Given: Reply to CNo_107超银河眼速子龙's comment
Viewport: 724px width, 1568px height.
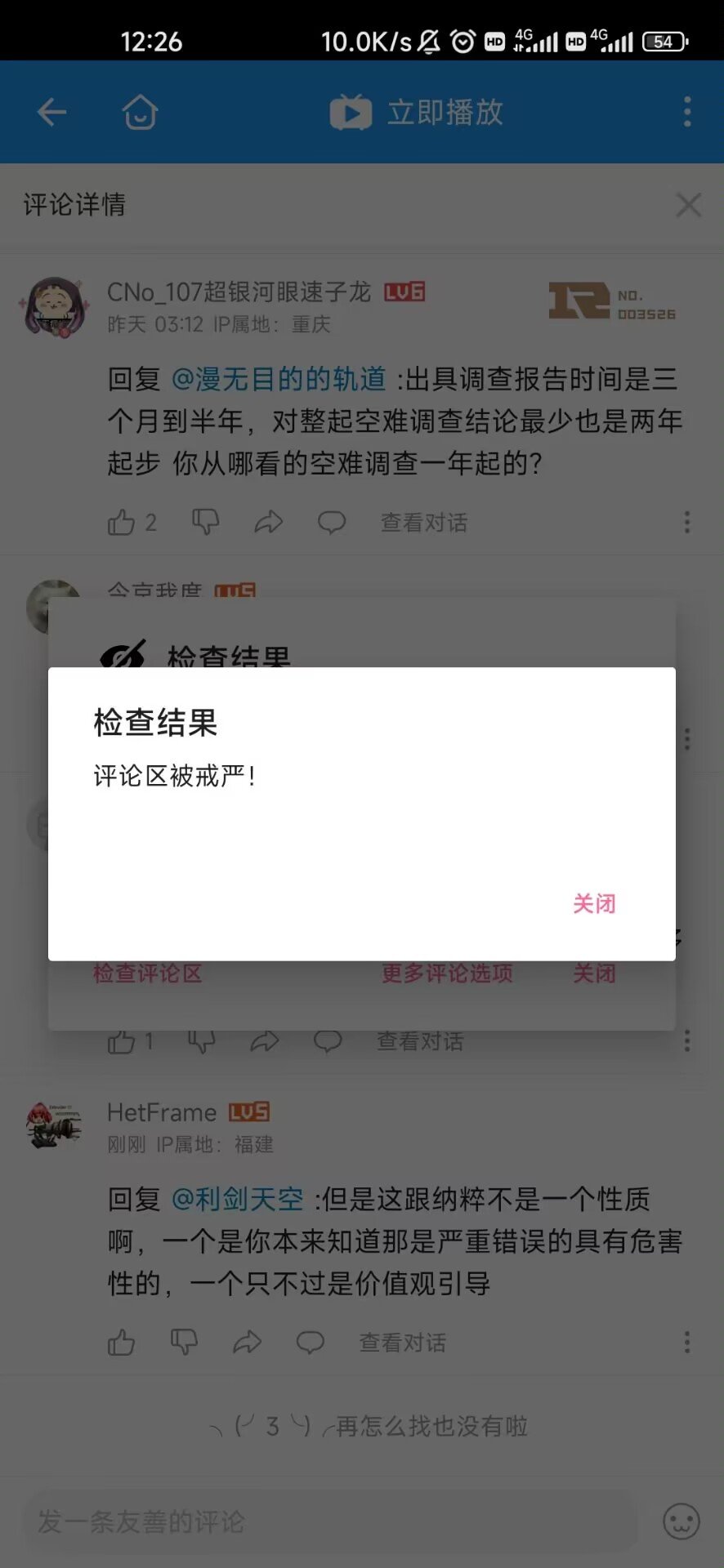Looking at the screenshot, I should [332, 522].
